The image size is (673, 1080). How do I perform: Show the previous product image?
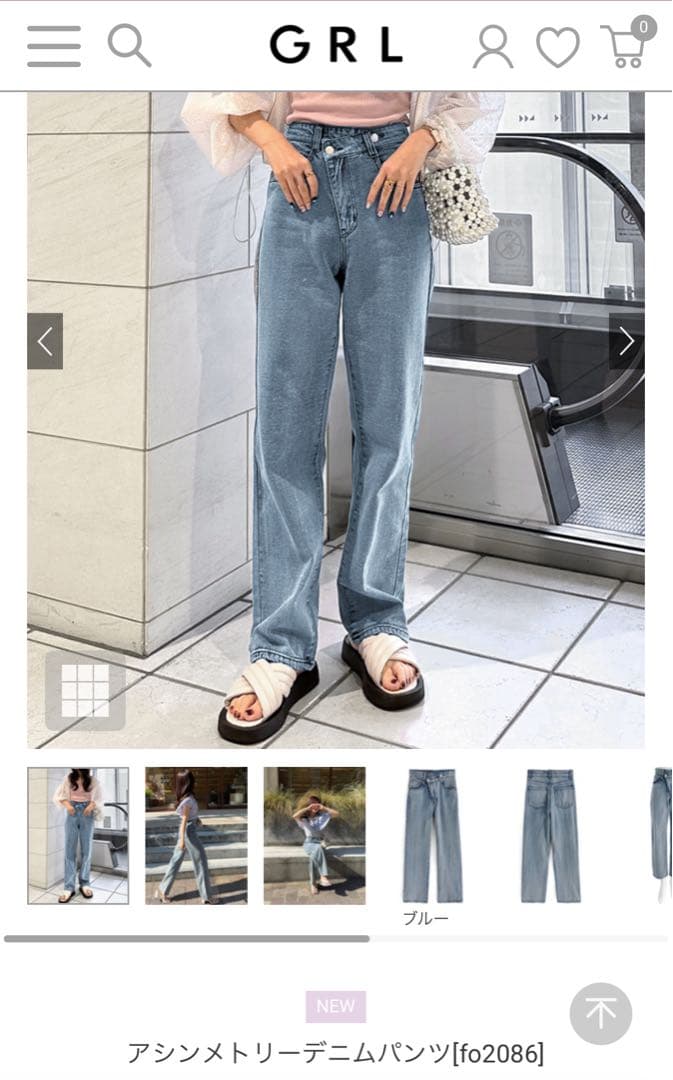coord(45,341)
